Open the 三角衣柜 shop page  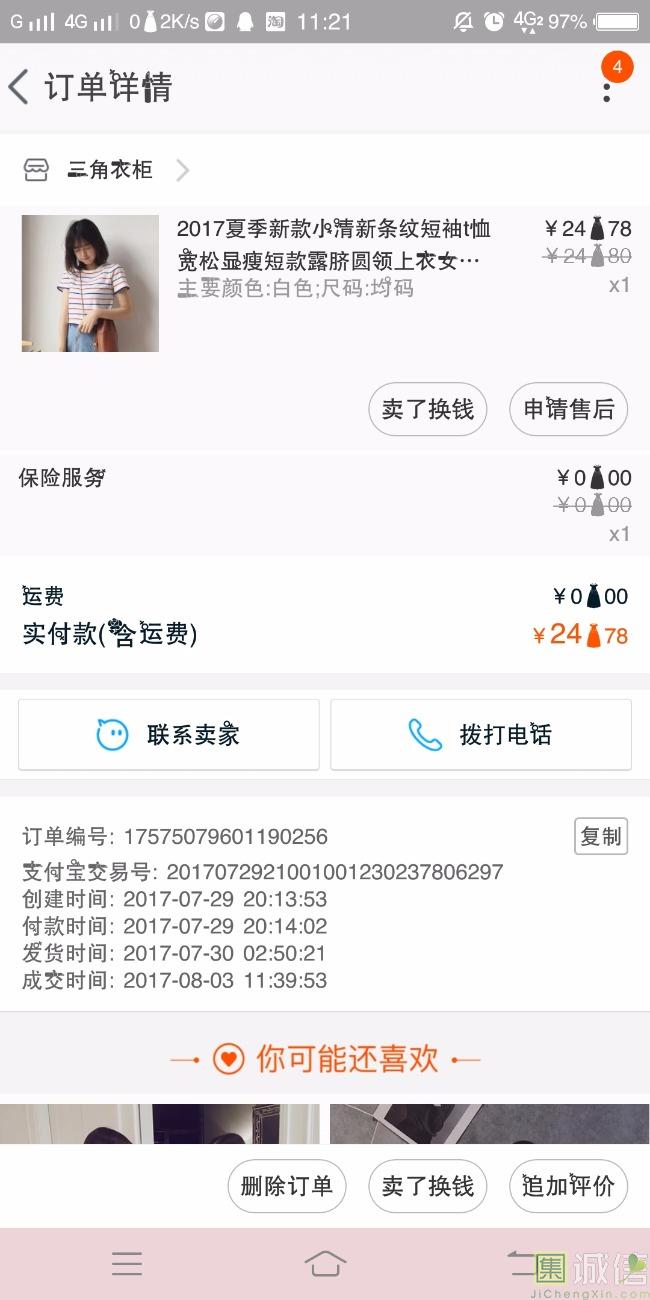[x=110, y=170]
